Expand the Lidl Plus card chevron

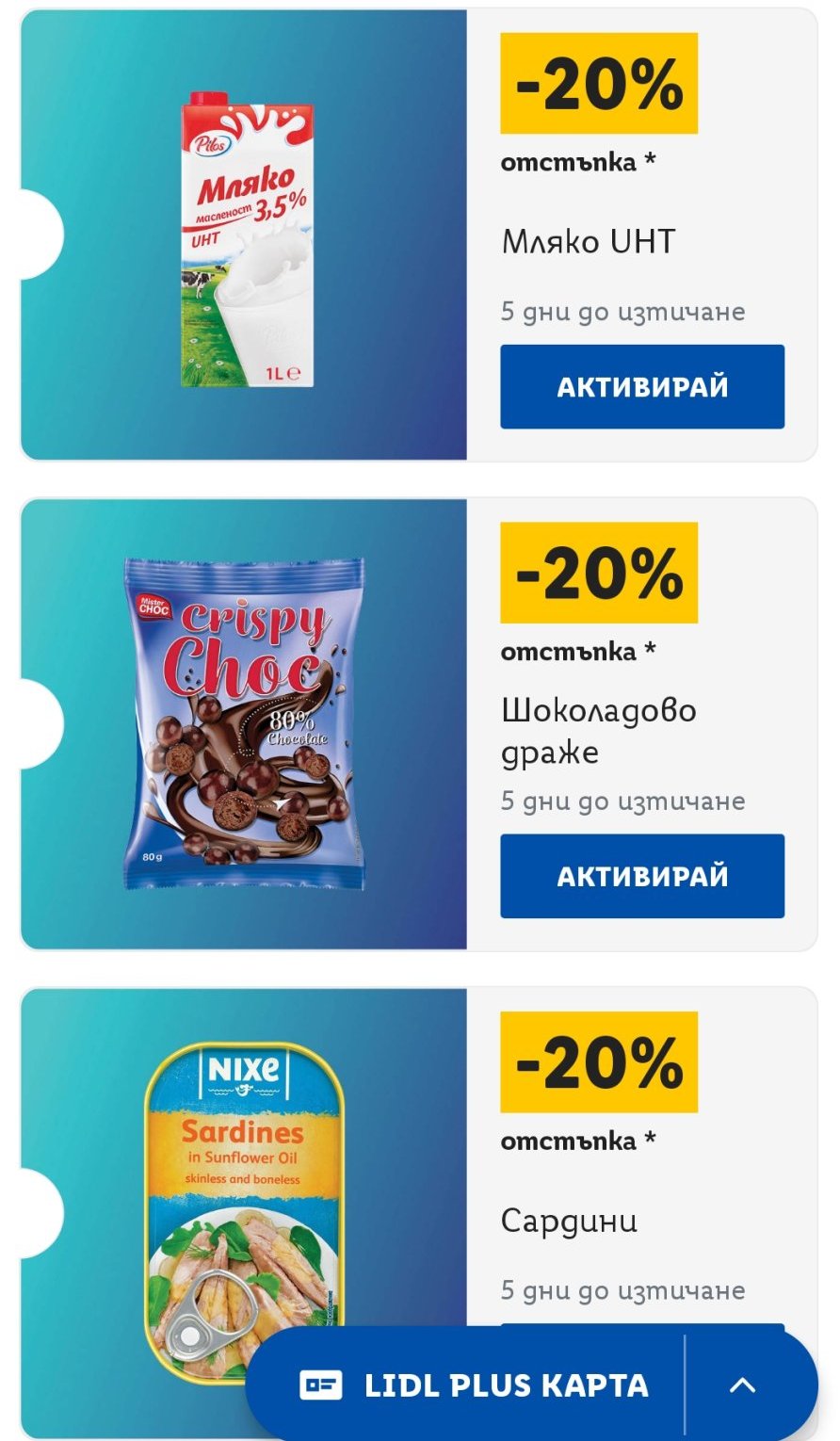743,1385
